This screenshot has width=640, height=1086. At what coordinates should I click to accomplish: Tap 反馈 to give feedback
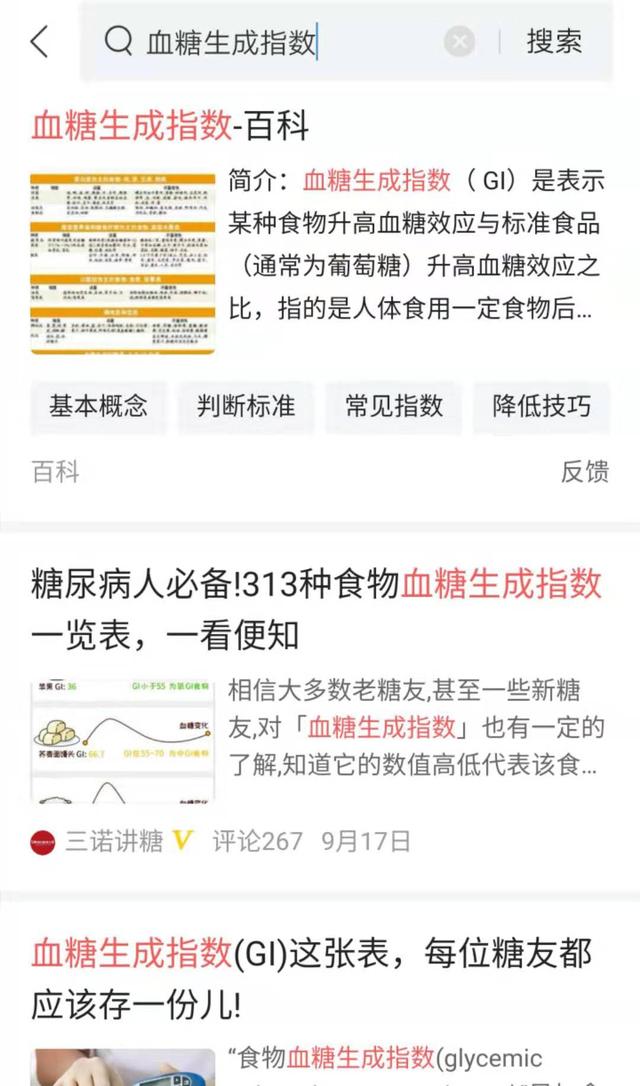[585, 472]
